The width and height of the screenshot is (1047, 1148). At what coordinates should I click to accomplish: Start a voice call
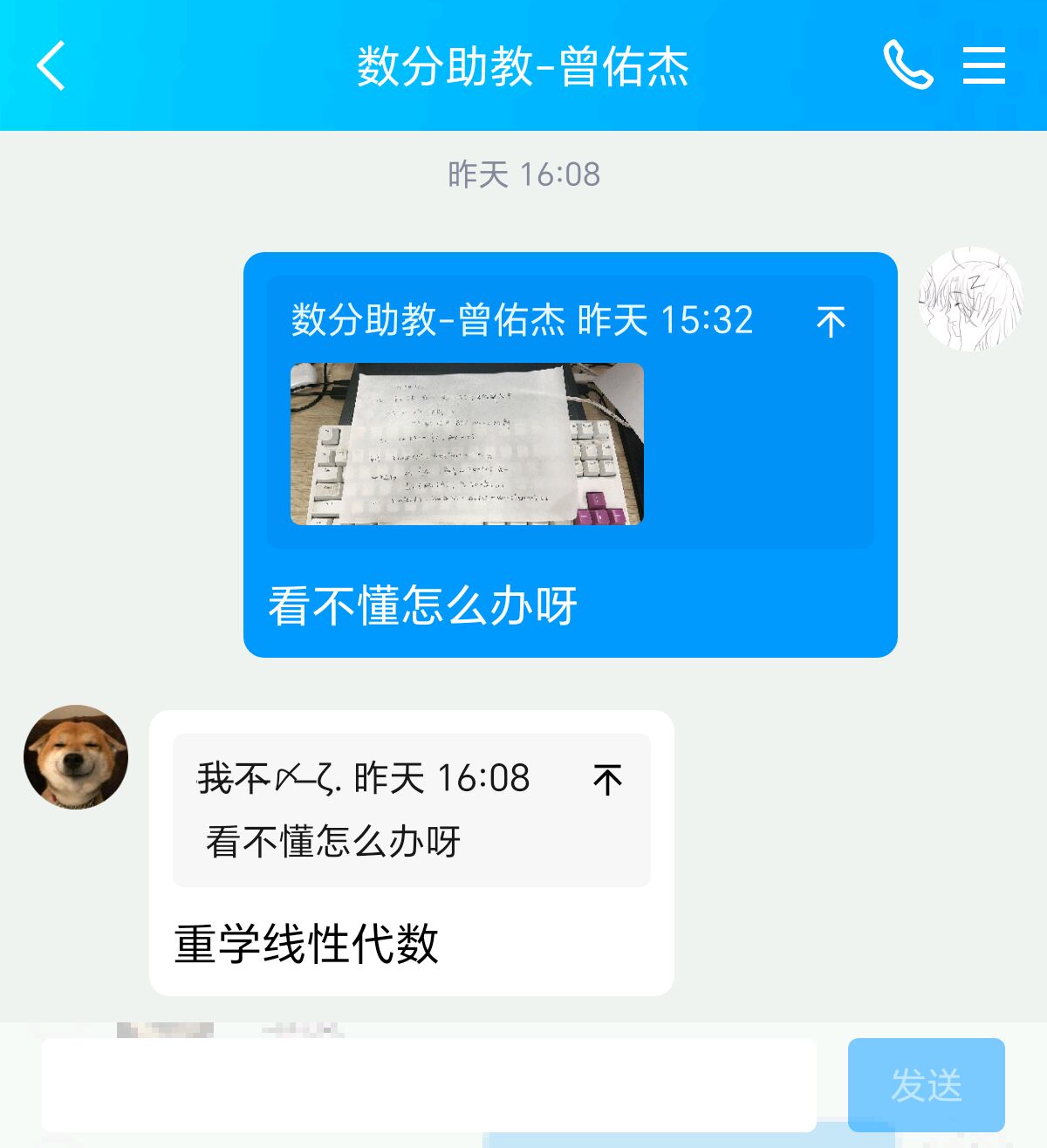907,65
